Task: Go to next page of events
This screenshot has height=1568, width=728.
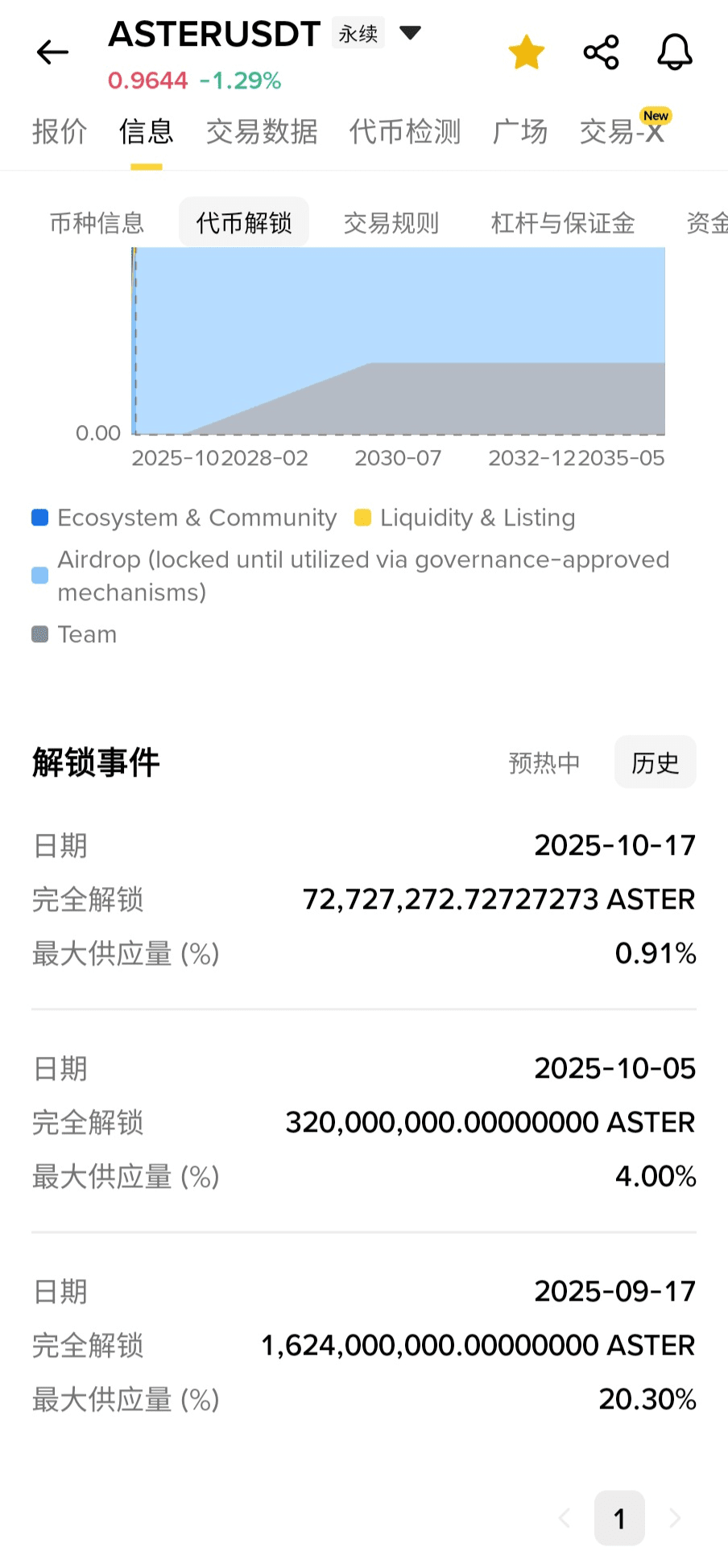Action: 675,1518
